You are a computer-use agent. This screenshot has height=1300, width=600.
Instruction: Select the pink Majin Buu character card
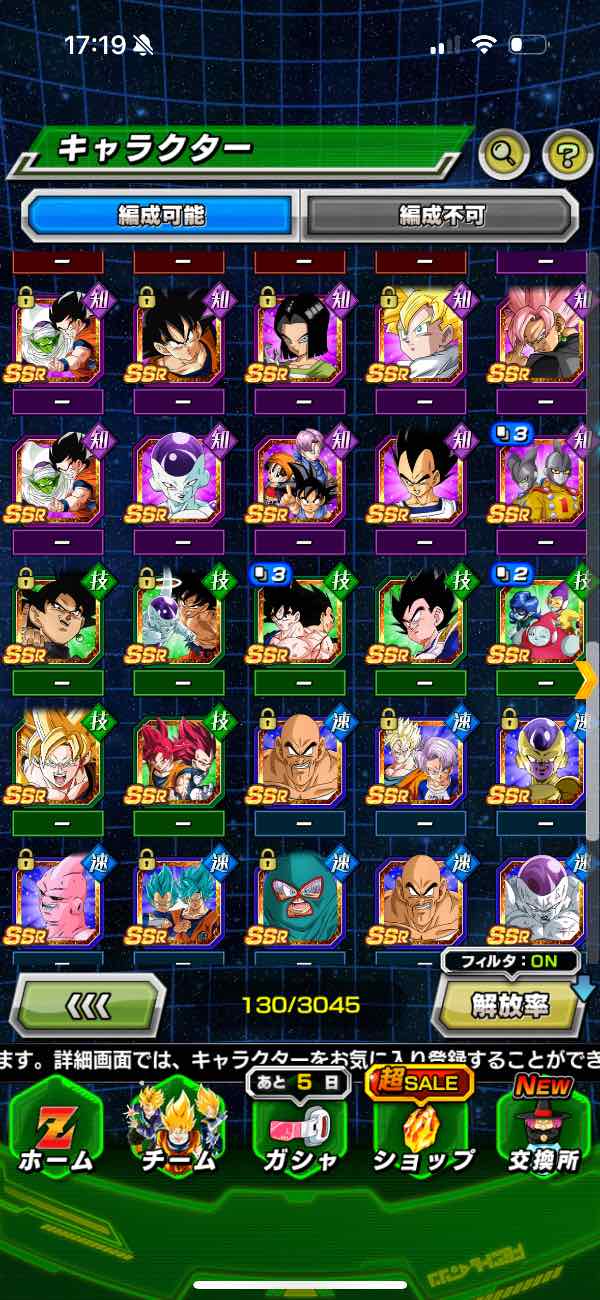(57, 897)
